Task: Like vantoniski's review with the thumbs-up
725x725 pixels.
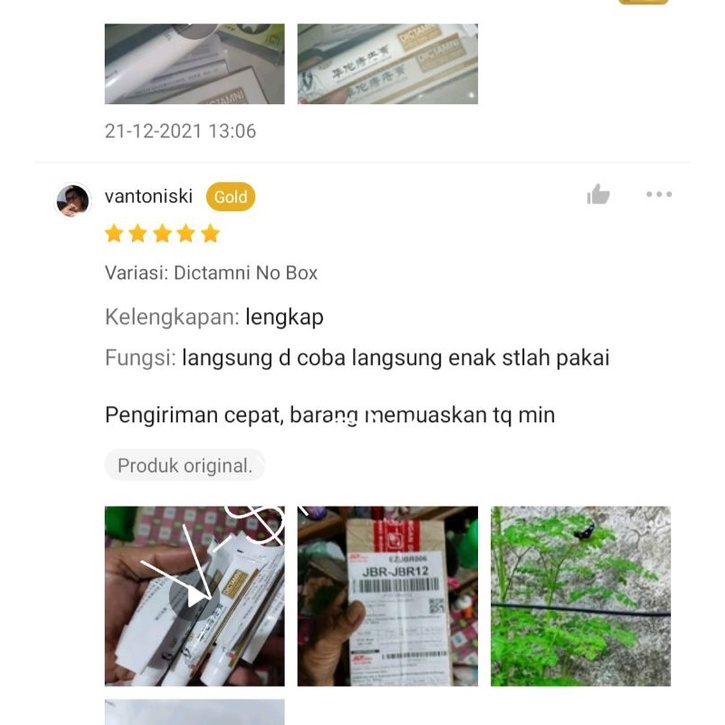Action: click(x=598, y=195)
